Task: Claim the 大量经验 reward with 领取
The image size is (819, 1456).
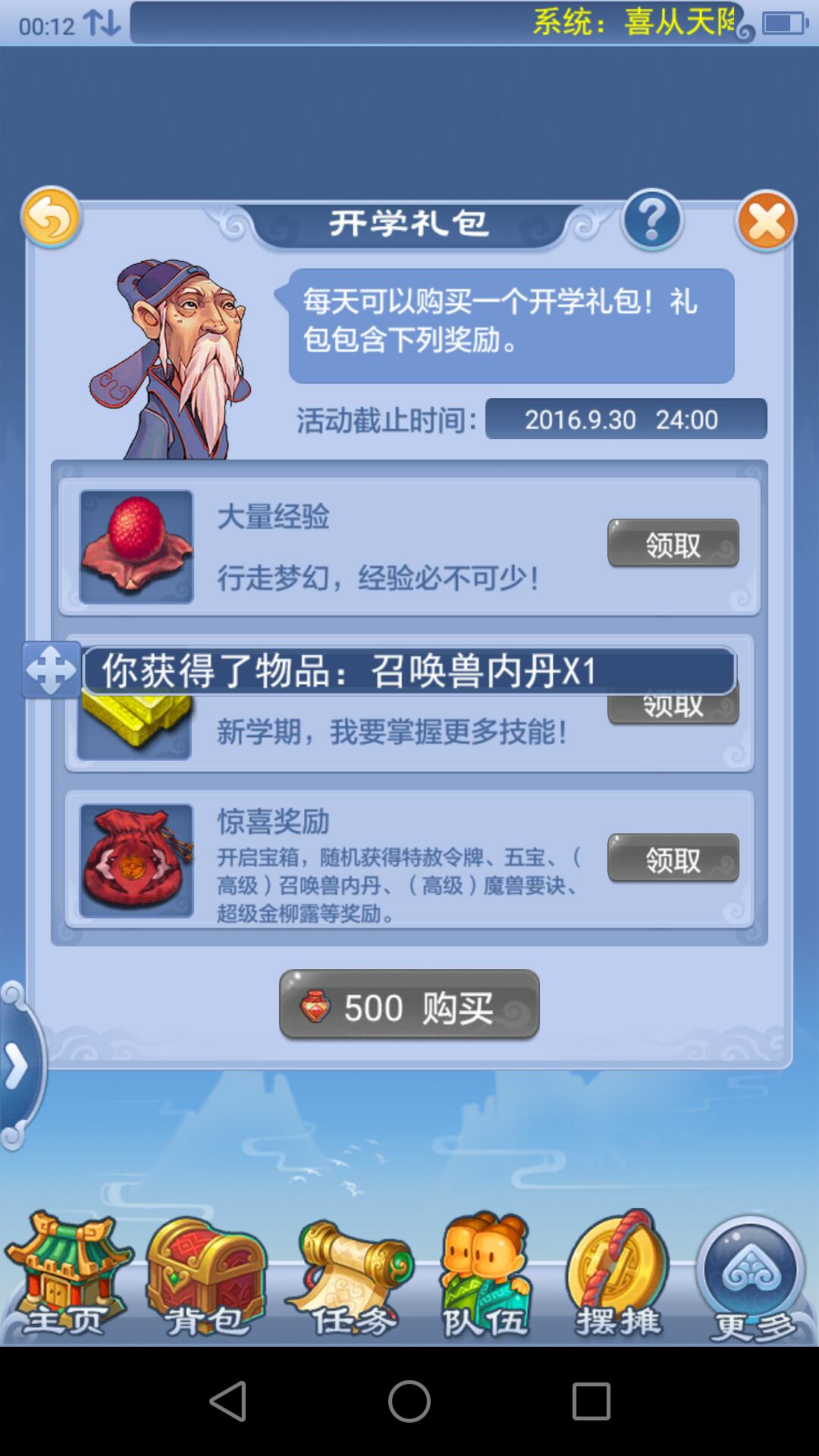Action: (673, 544)
